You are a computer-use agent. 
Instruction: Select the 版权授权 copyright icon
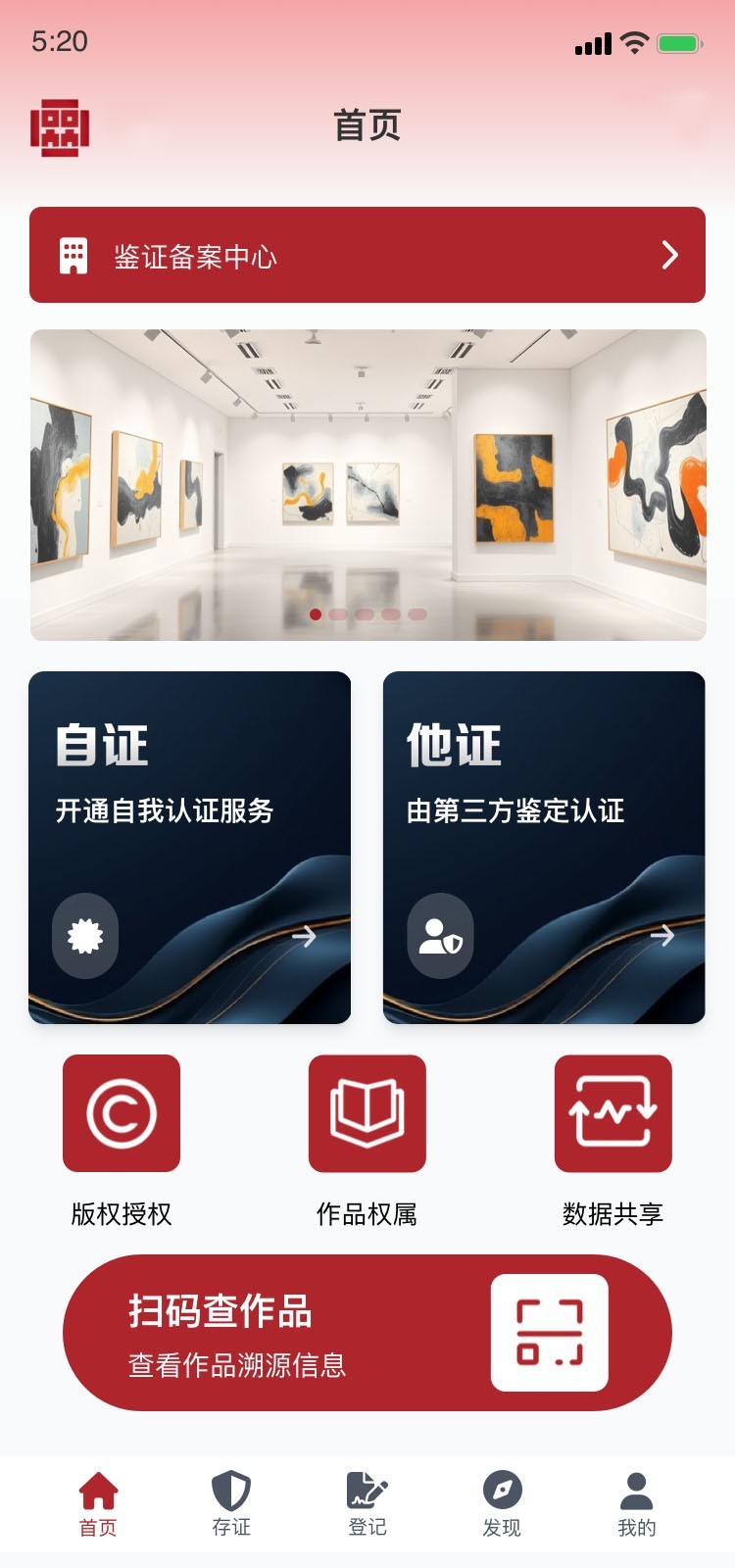(x=122, y=1113)
